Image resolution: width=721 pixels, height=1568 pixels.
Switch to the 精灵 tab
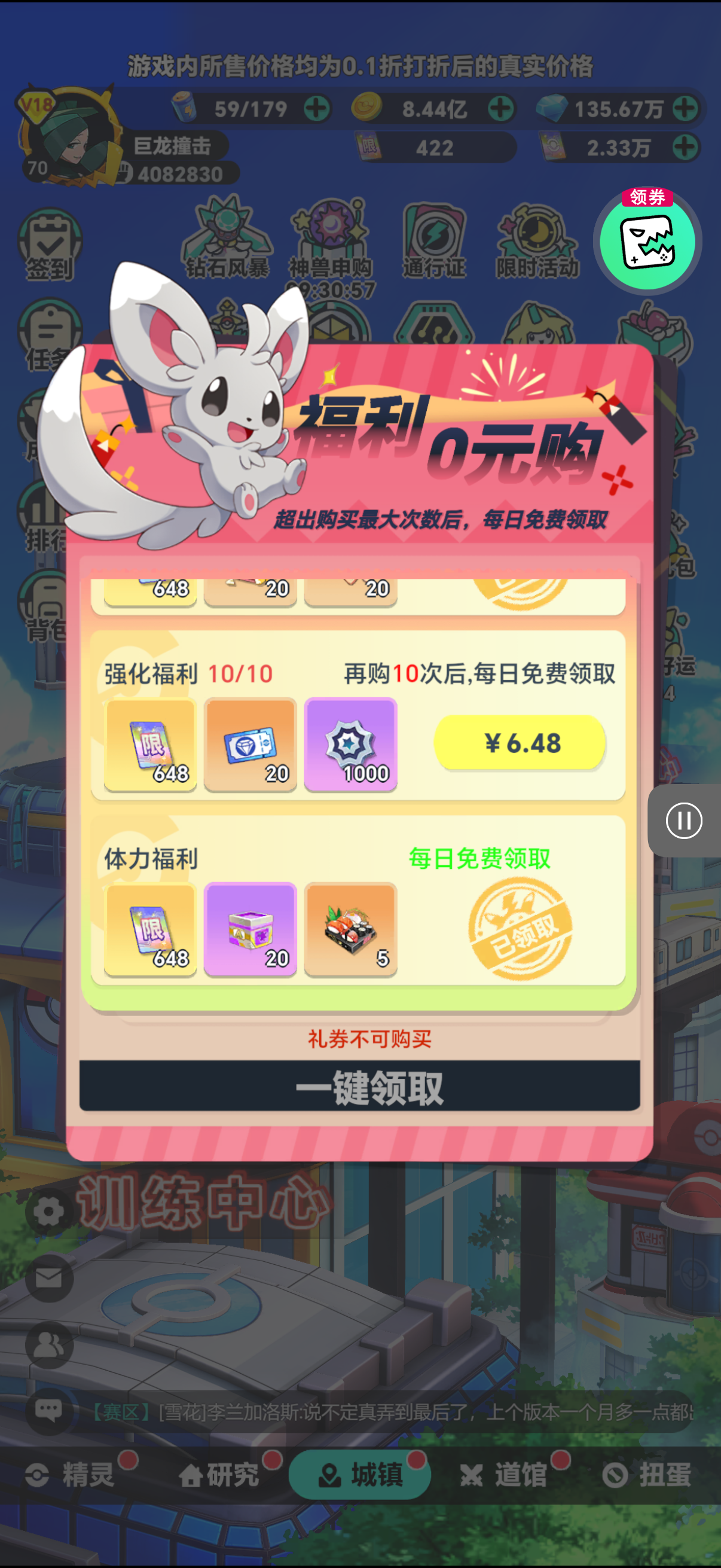72,1475
